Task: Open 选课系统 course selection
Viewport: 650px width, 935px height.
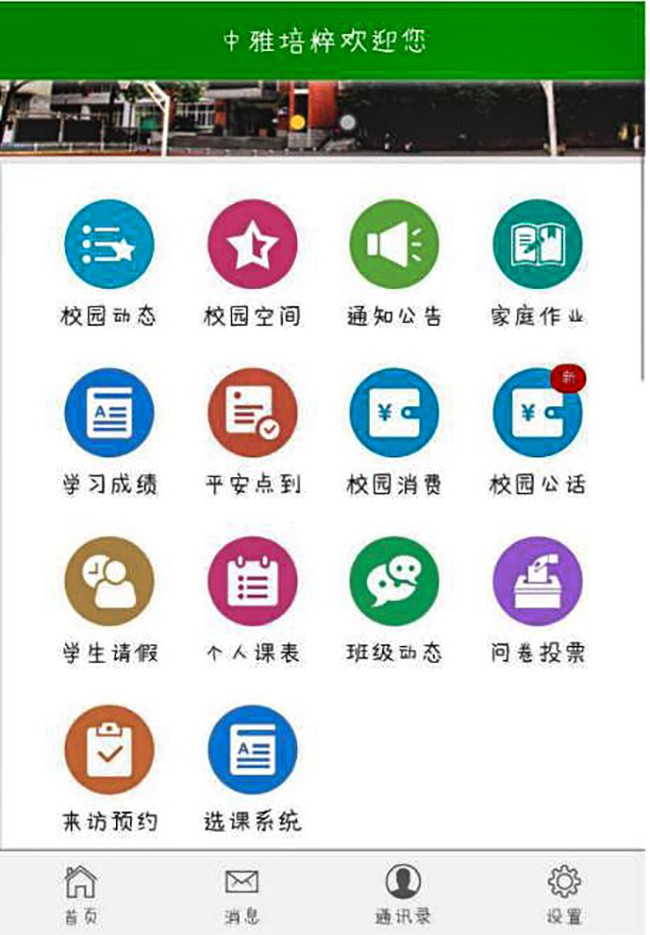Action: pyautogui.click(x=252, y=750)
